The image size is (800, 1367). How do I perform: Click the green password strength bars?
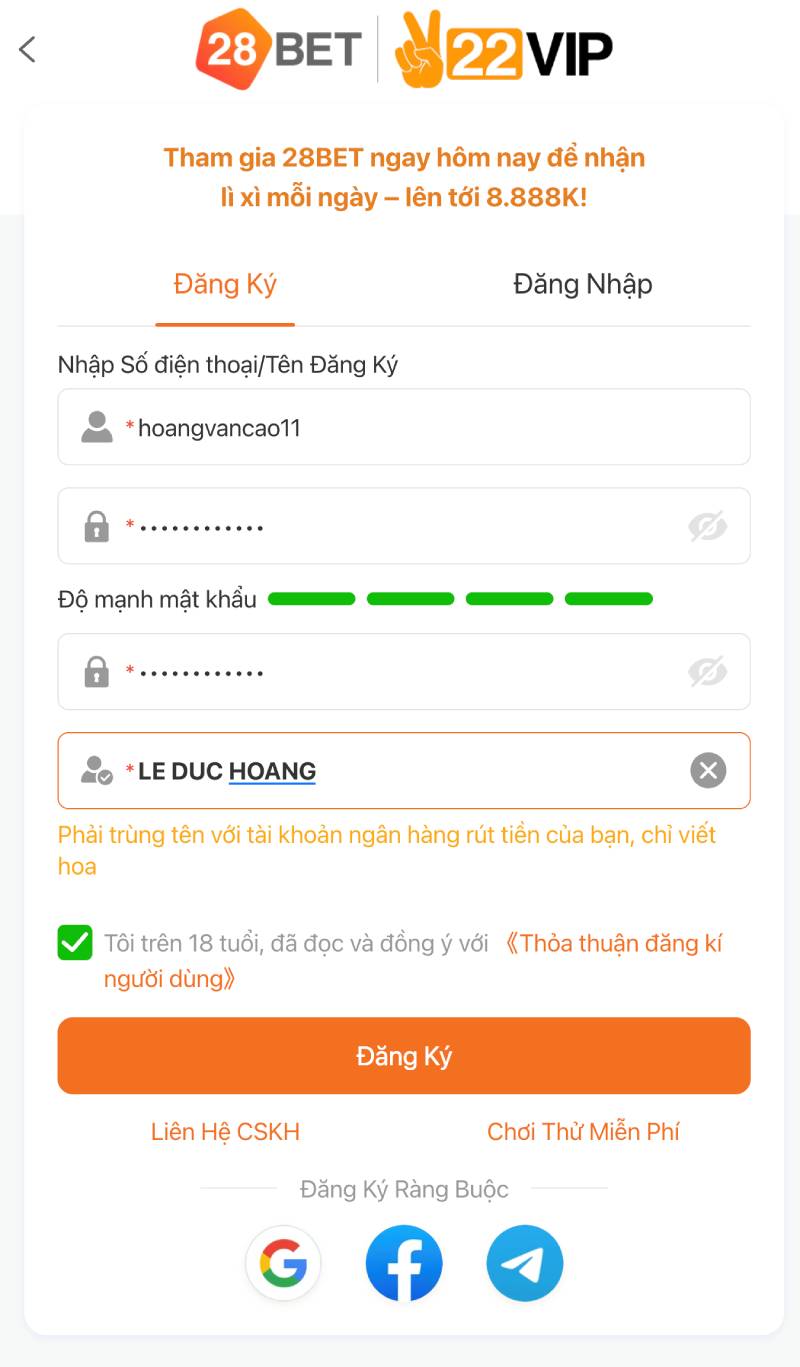[460, 598]
